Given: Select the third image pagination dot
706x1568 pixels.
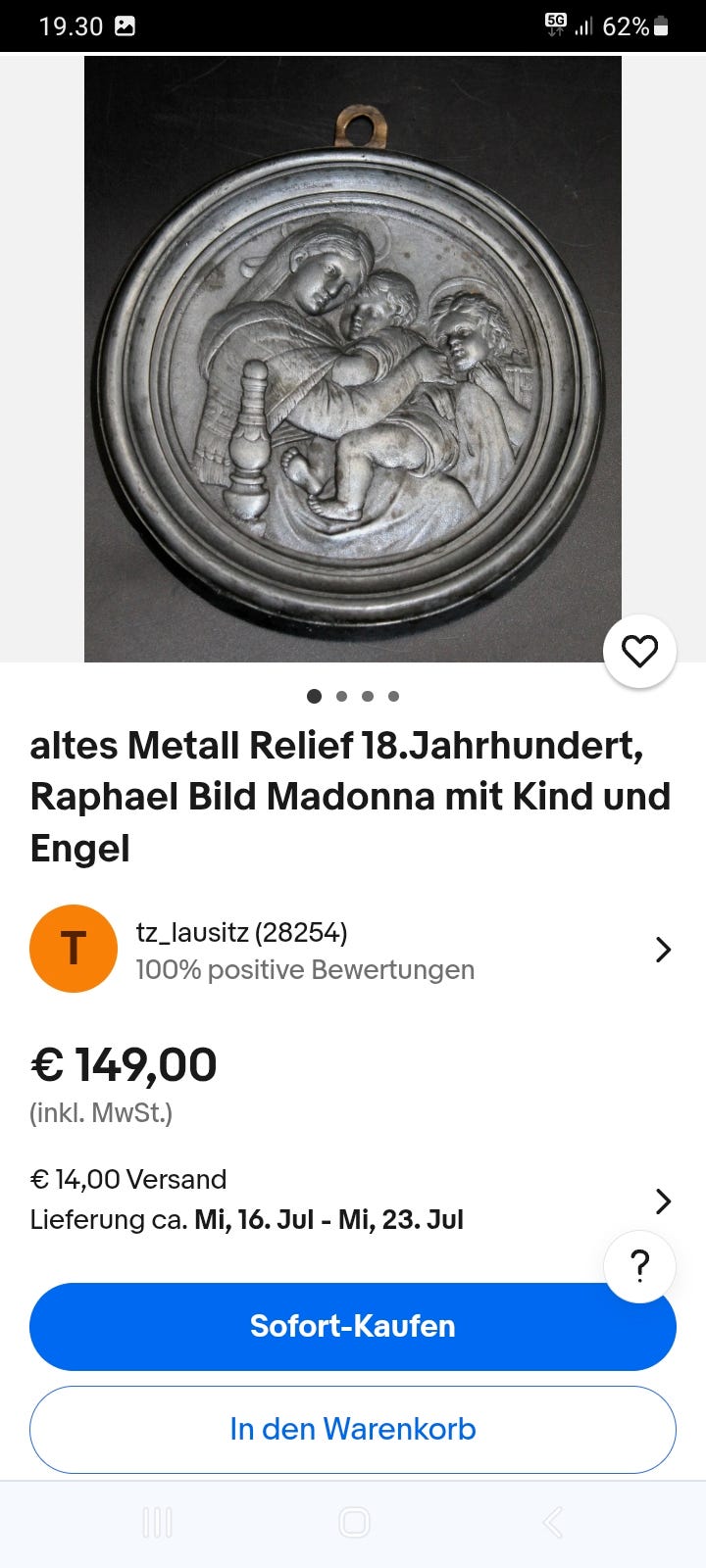Looking at the screenshot, I should pos(368,696).
